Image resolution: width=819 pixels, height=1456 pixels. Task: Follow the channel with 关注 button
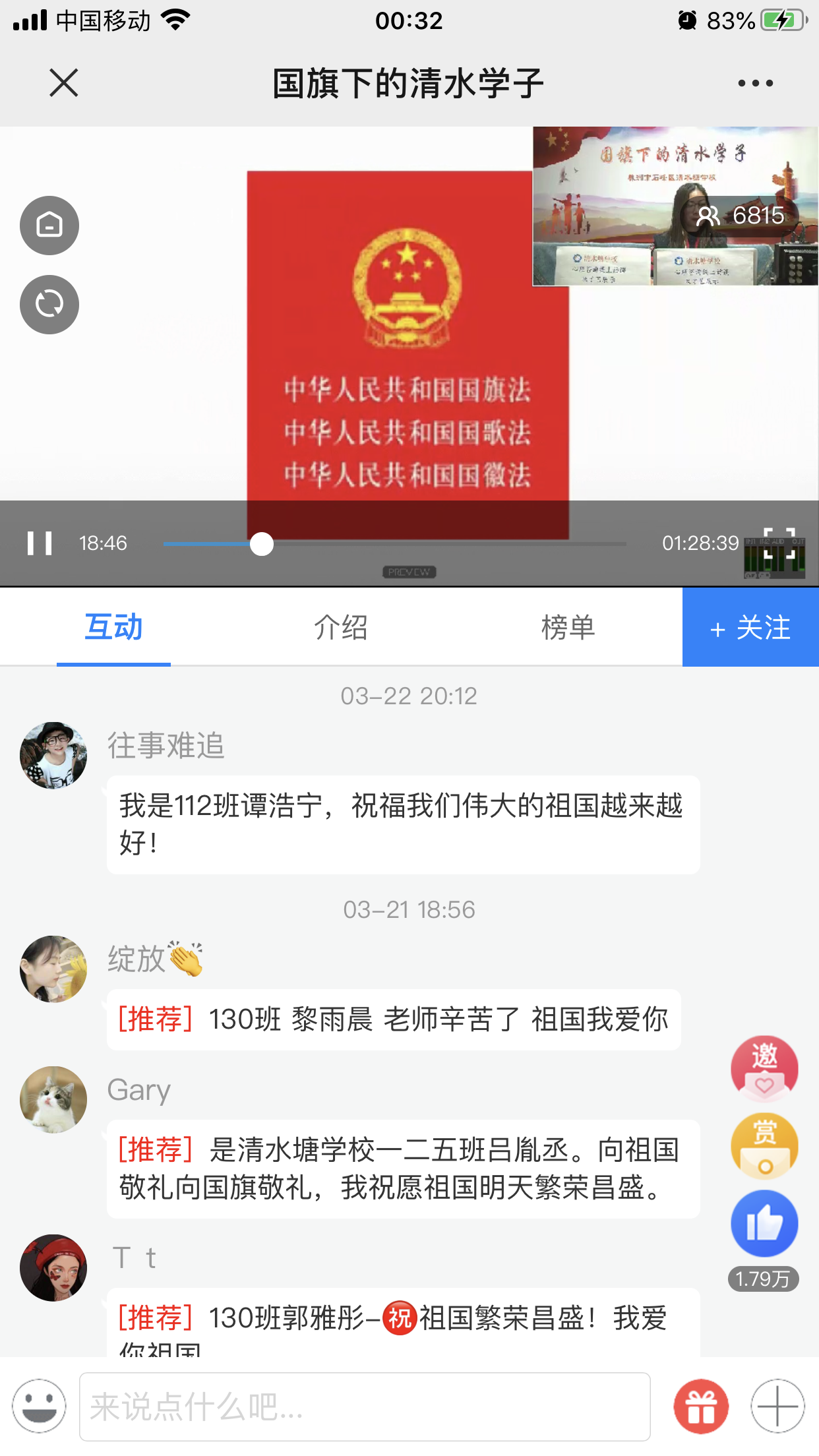[750, 627]
